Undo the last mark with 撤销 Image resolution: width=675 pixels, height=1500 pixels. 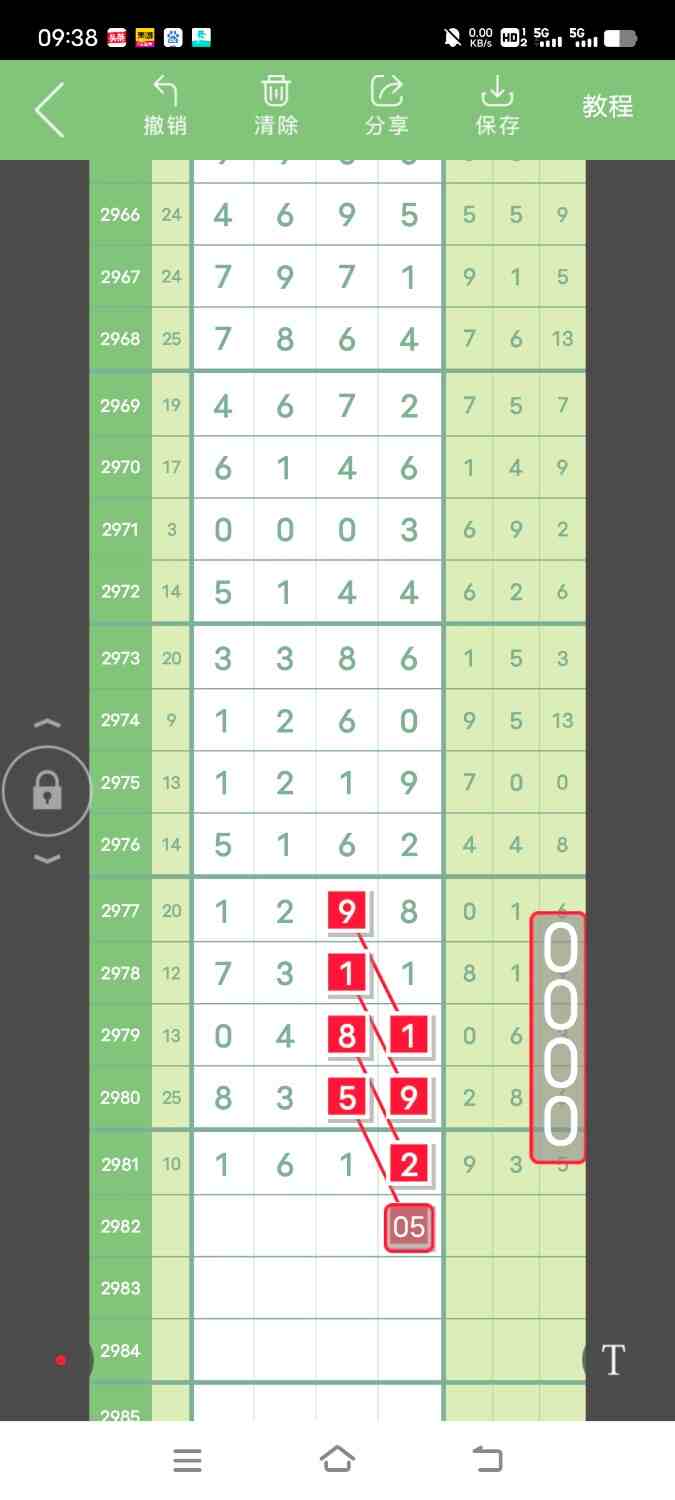point(165,107)
